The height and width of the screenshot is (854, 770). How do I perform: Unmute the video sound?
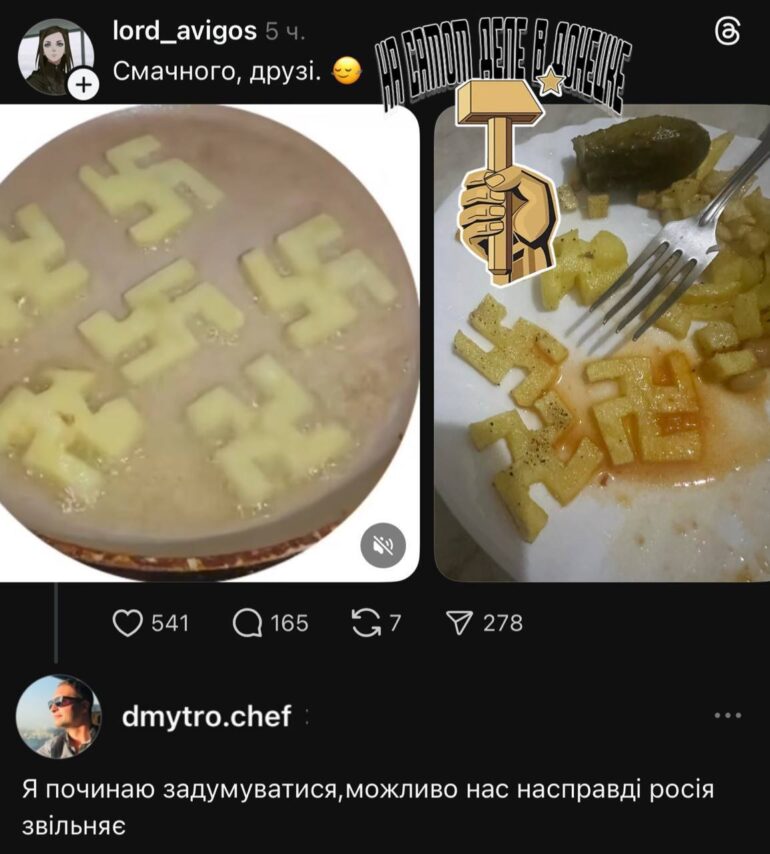click(x=383, y=545)
